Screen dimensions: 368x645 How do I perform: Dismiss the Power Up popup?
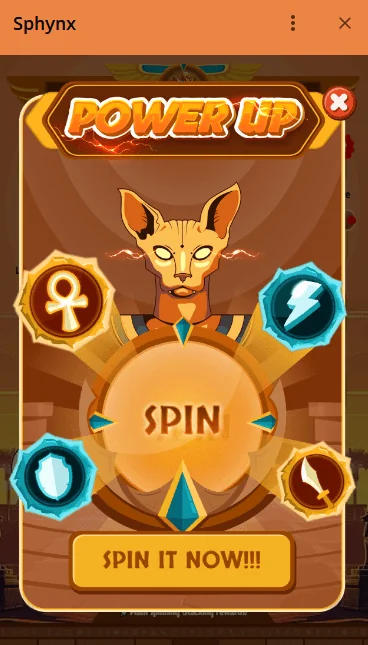click(339, 103)
